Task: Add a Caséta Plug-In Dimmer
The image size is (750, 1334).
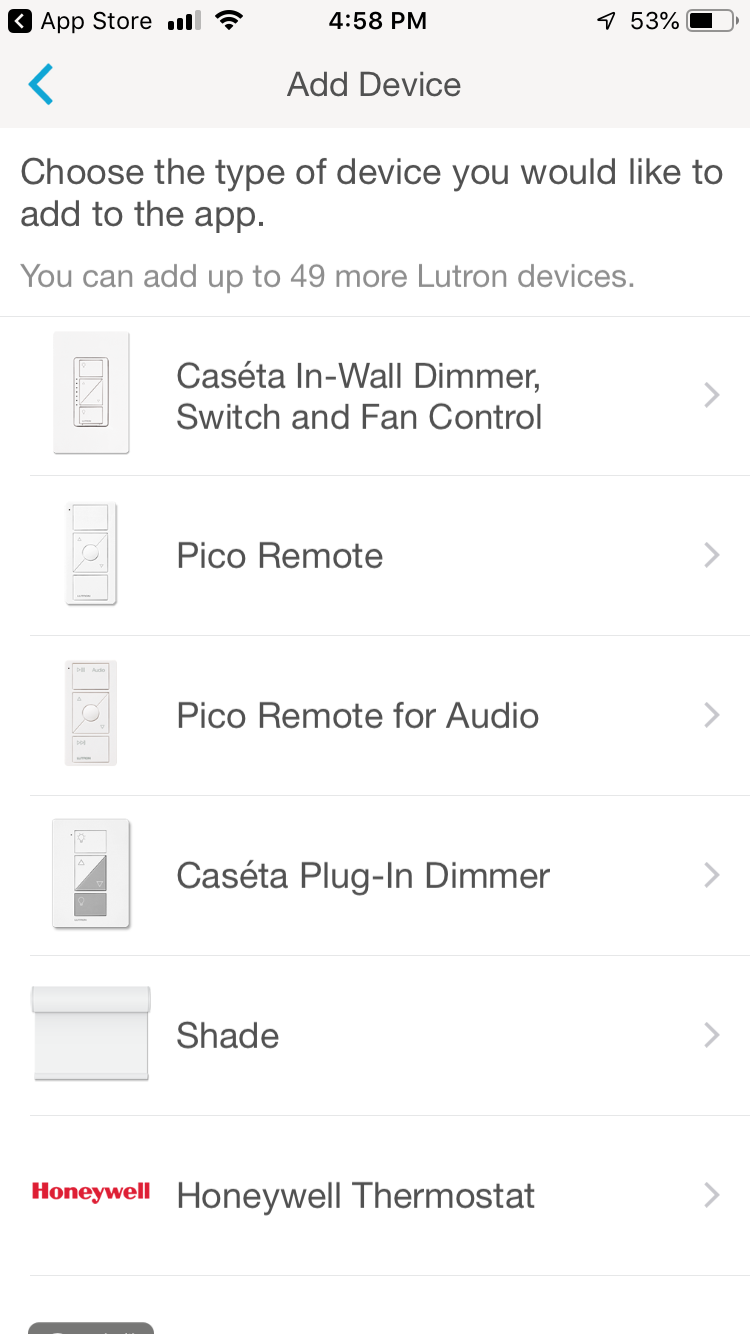Action: click(x=375, y=876)
